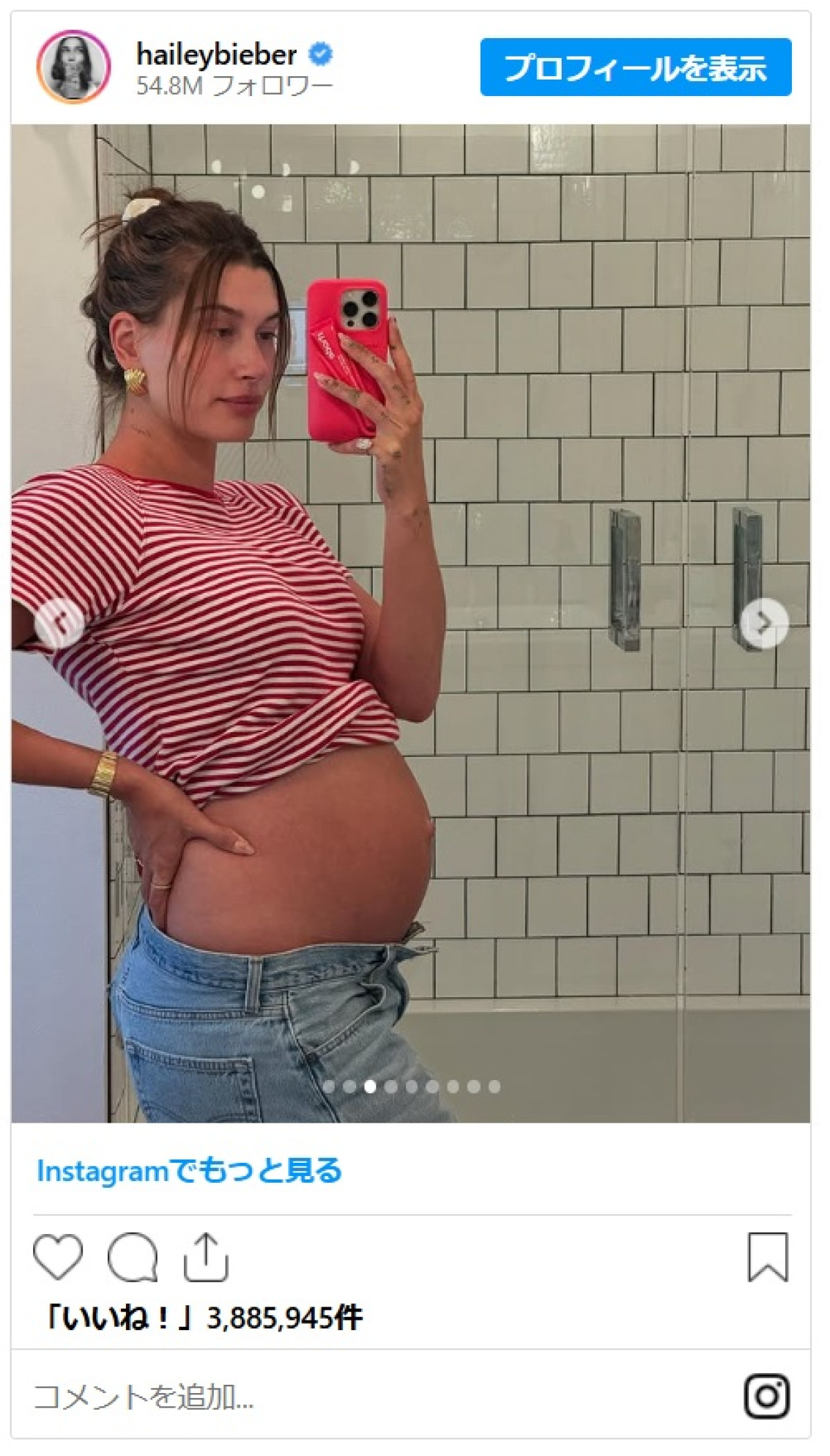Image resolution: width=830 pixels, height=1456 pixels.
Task: Open comments with the speech bubble icon
Action: (132, 1257)
